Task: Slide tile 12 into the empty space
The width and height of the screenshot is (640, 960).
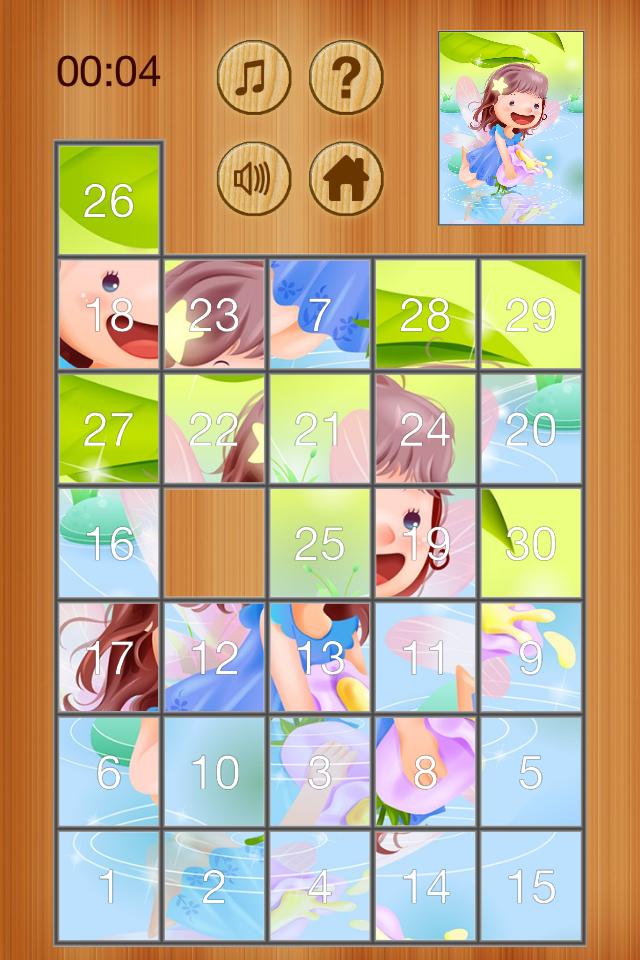Action: point(214,657)
